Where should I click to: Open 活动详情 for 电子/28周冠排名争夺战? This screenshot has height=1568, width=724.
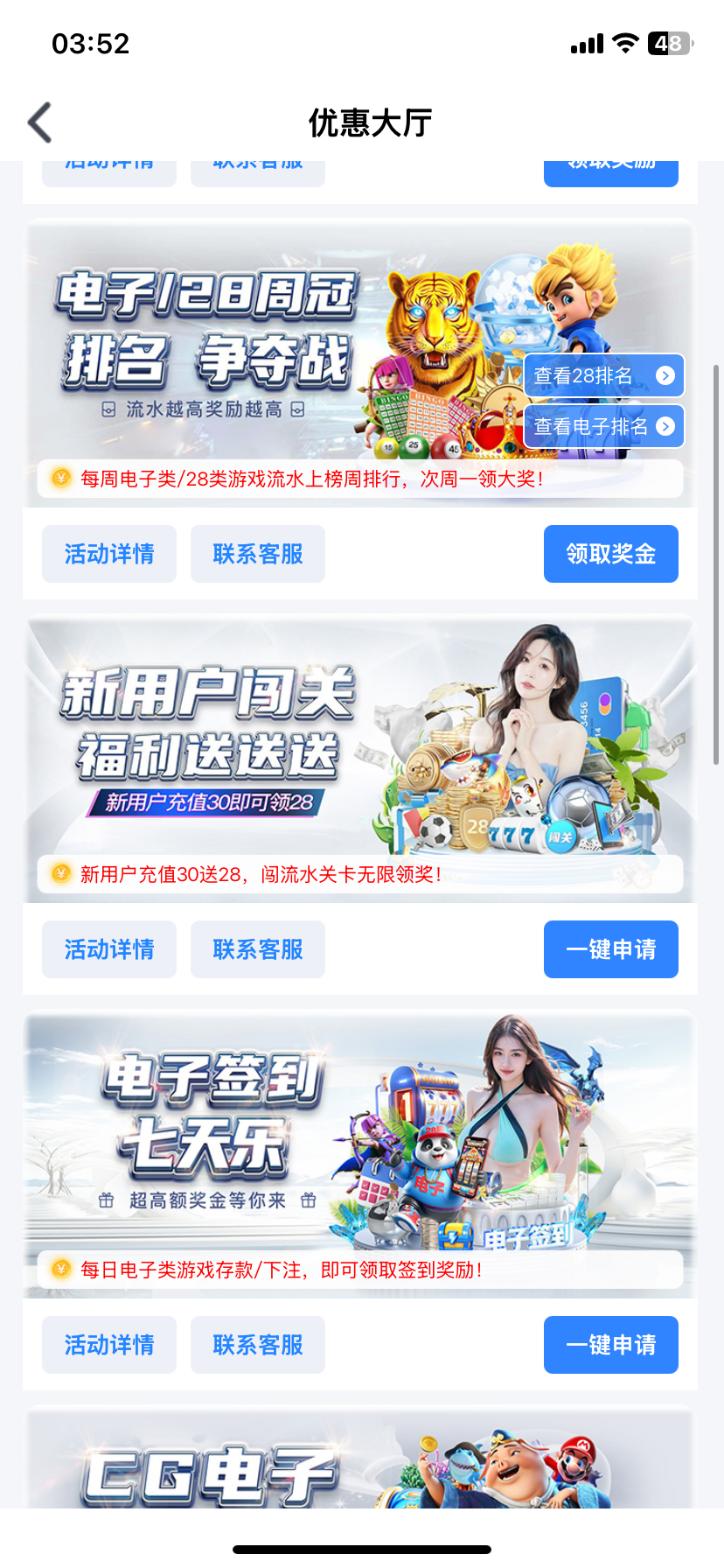tap(109, 554)
